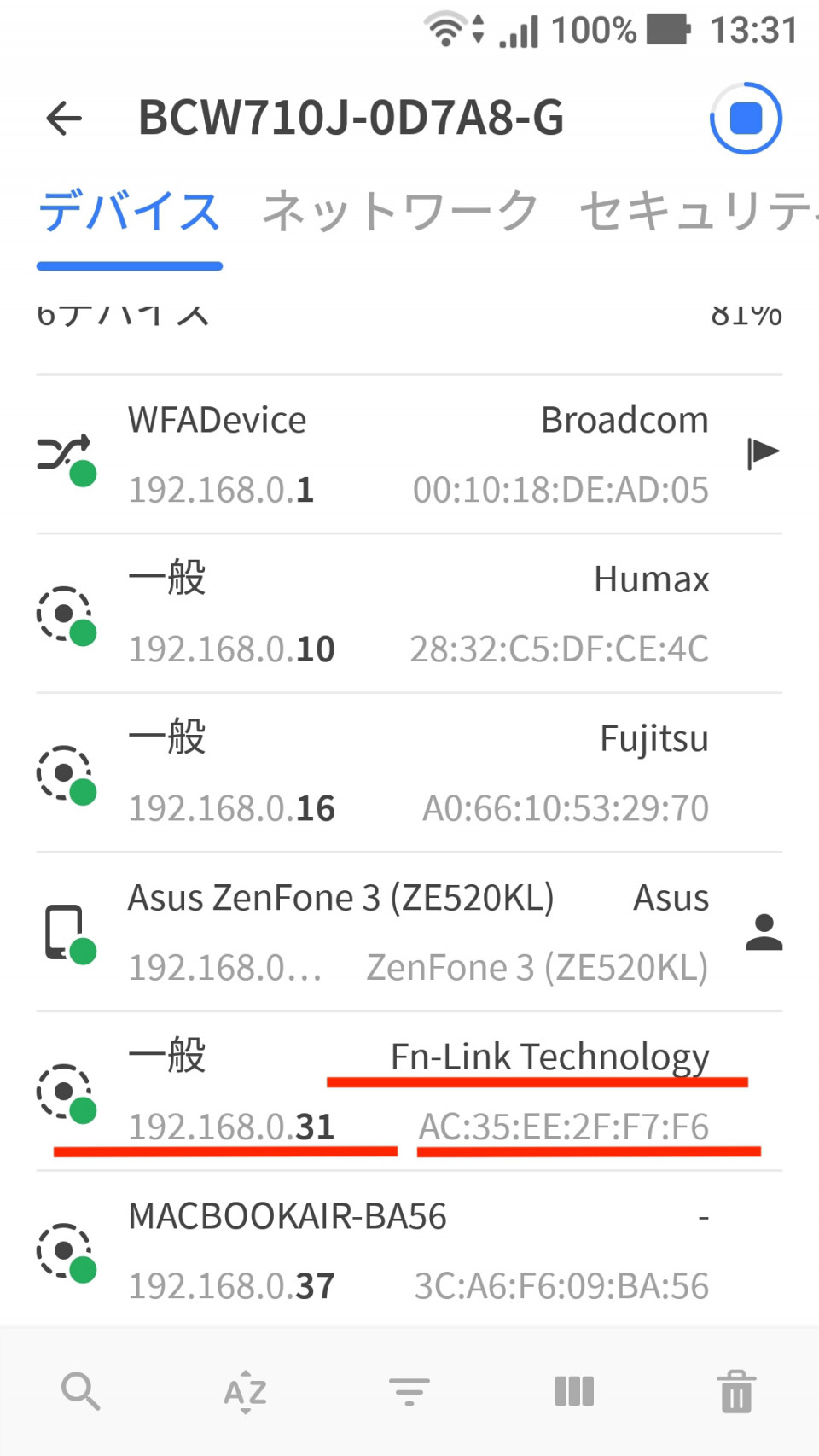Open the Asus ZenFone 3 device
Image resolution: width=819 pixels, height=1456 pixels.
[x=409, y=932]
